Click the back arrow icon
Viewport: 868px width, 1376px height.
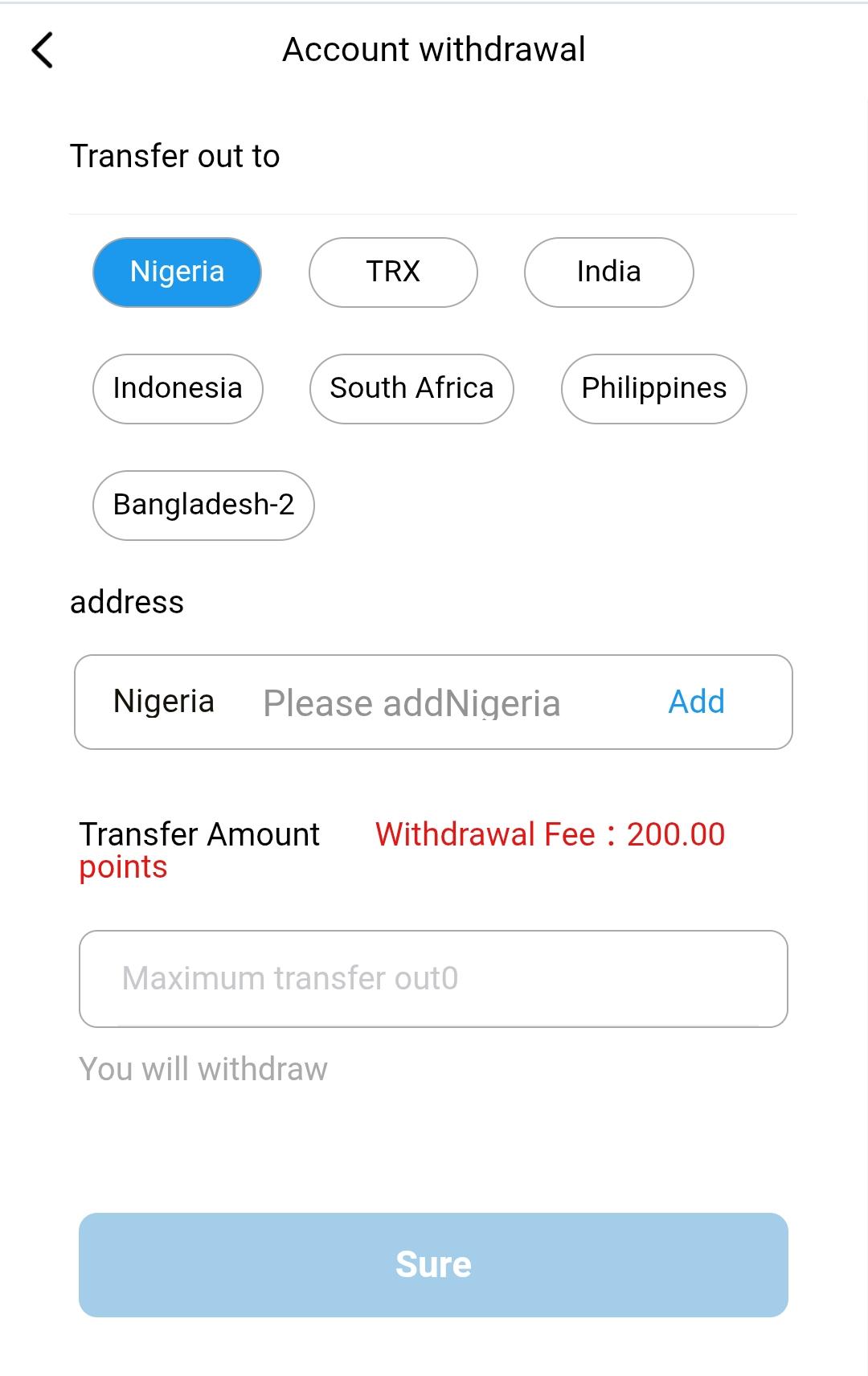[x=42, y=50]
